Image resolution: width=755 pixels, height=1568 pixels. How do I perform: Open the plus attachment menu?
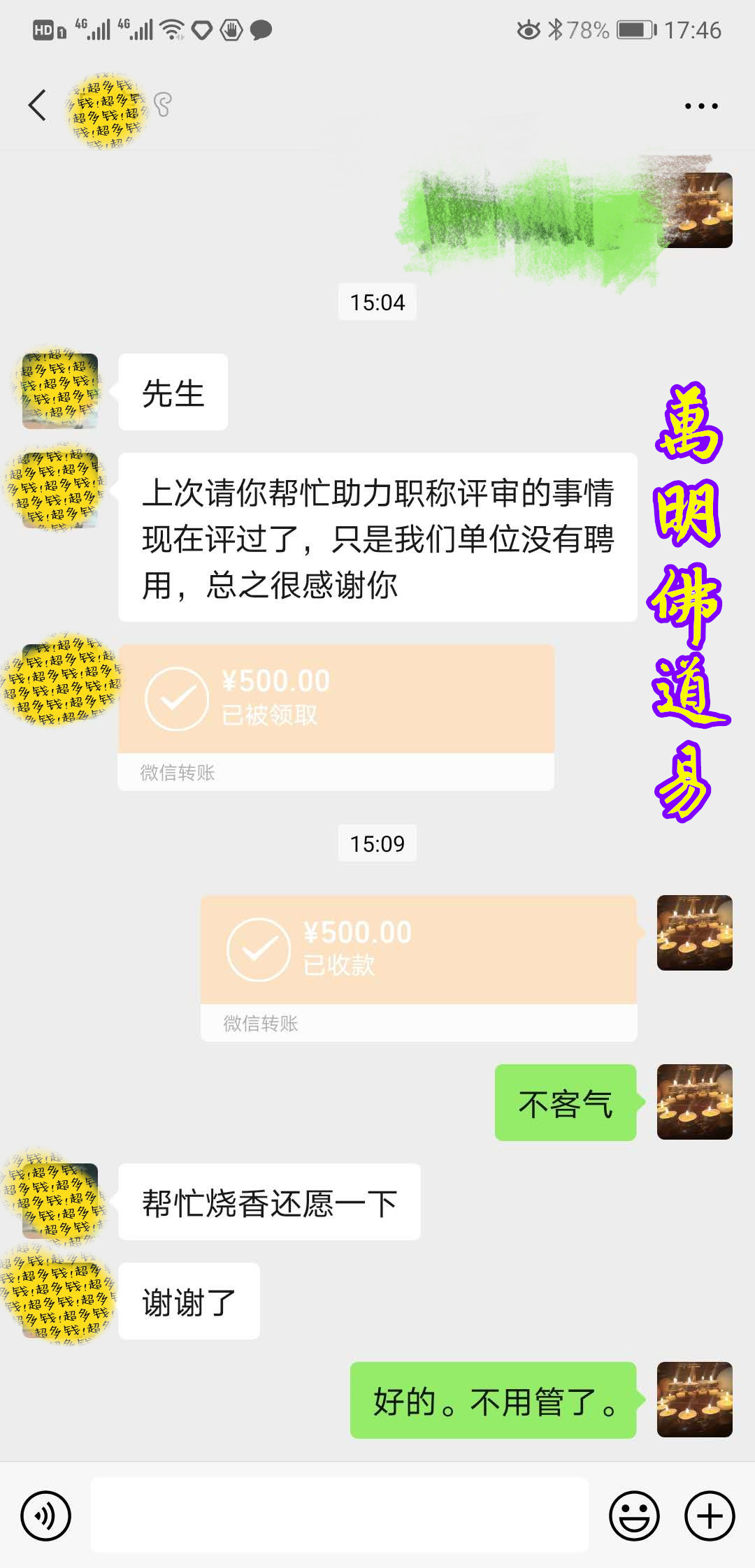coord(710,1516)
